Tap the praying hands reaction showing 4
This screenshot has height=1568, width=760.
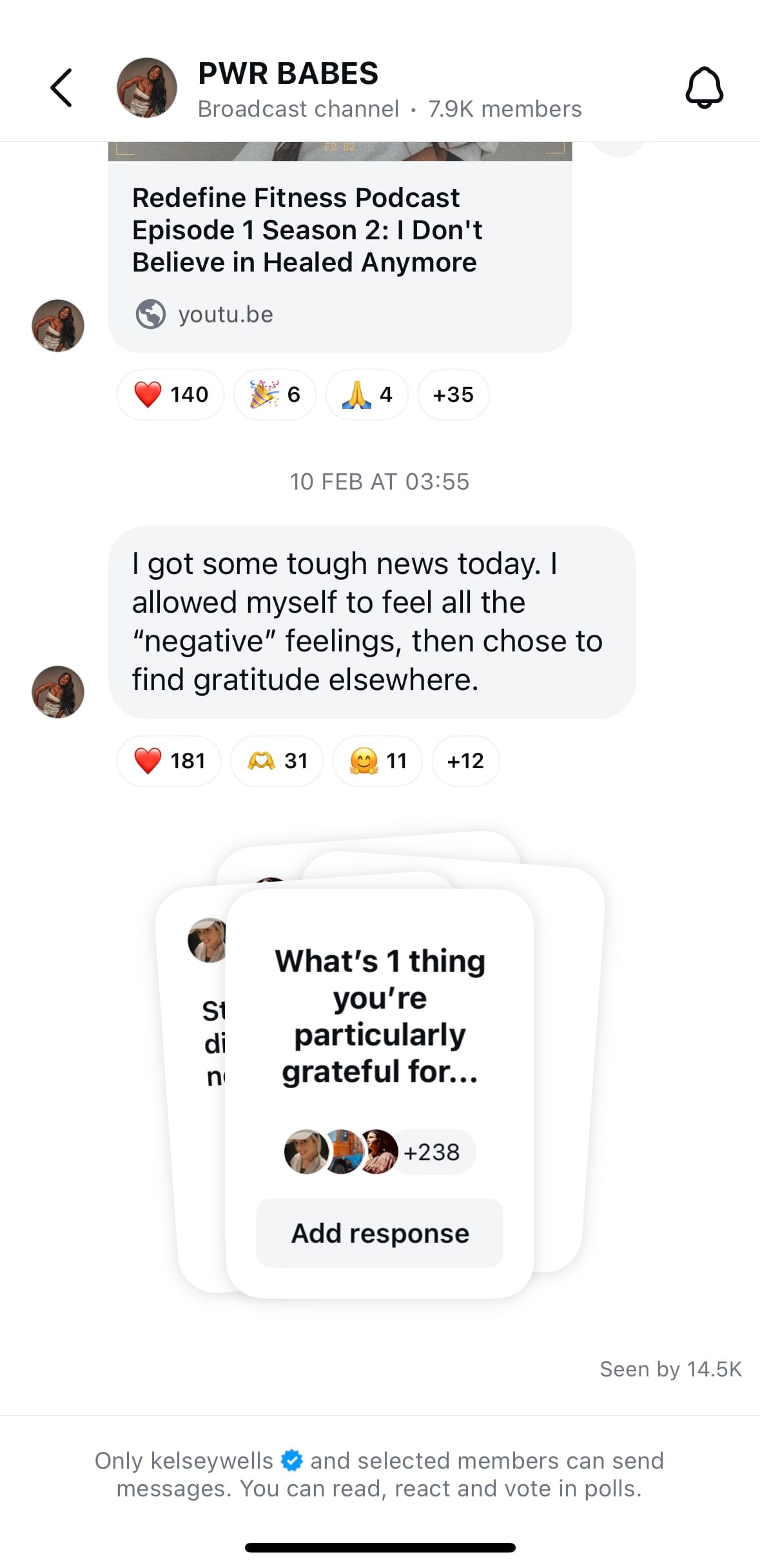(x=367, y=394)
